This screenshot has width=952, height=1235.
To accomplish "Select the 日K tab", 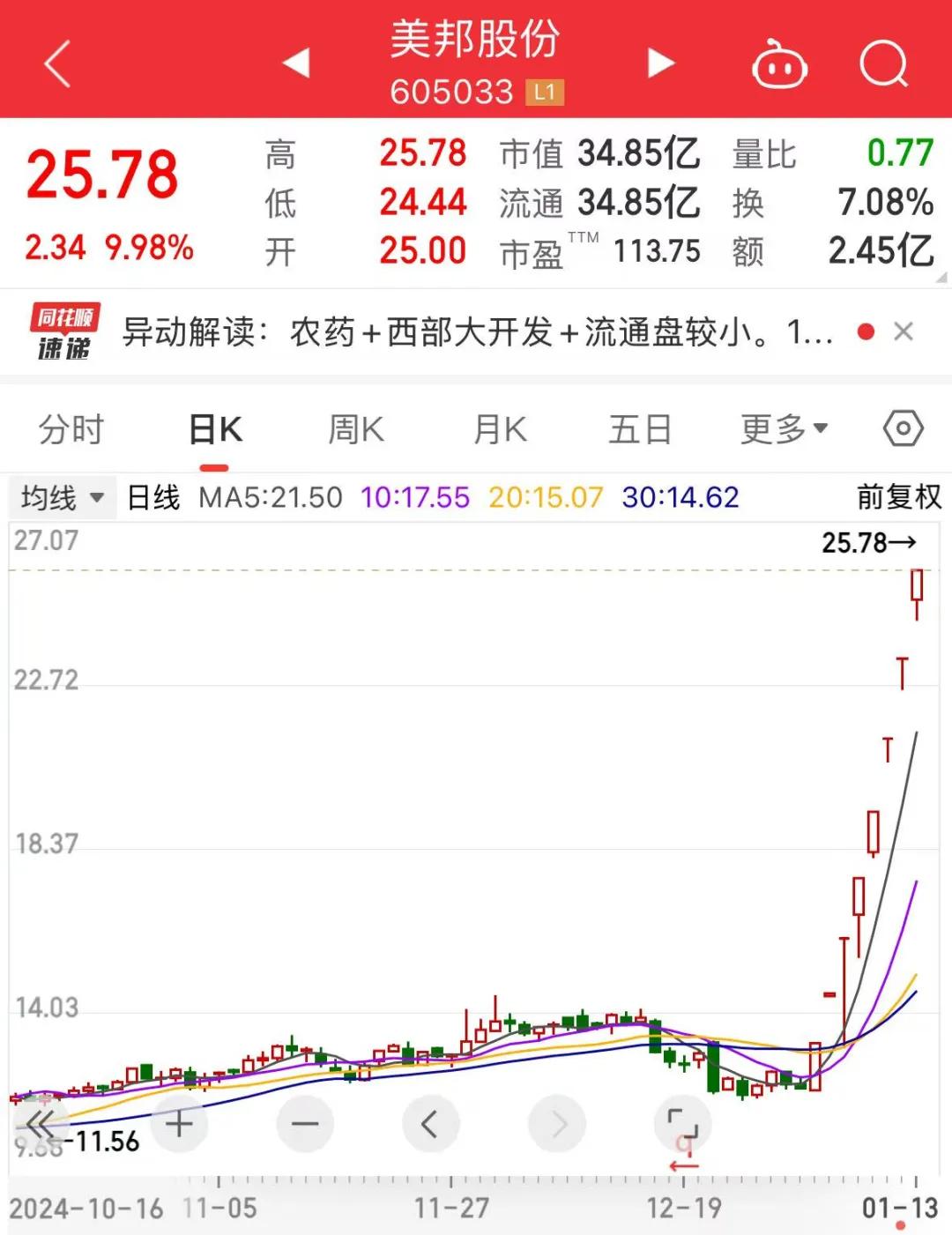I will pos(215,430).
